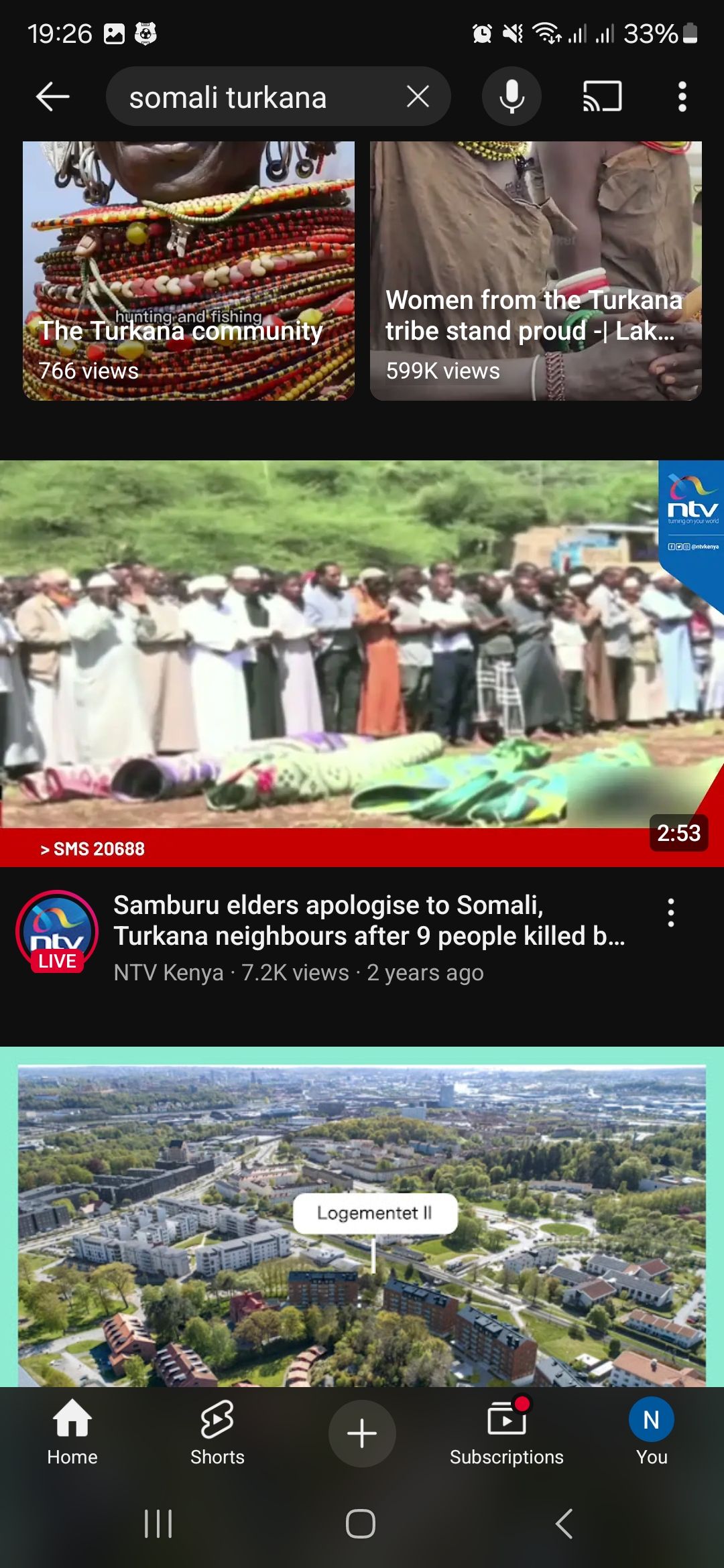724x1568 pixels.
Task: Tap the system back arrow
Action: point(564,1524)
